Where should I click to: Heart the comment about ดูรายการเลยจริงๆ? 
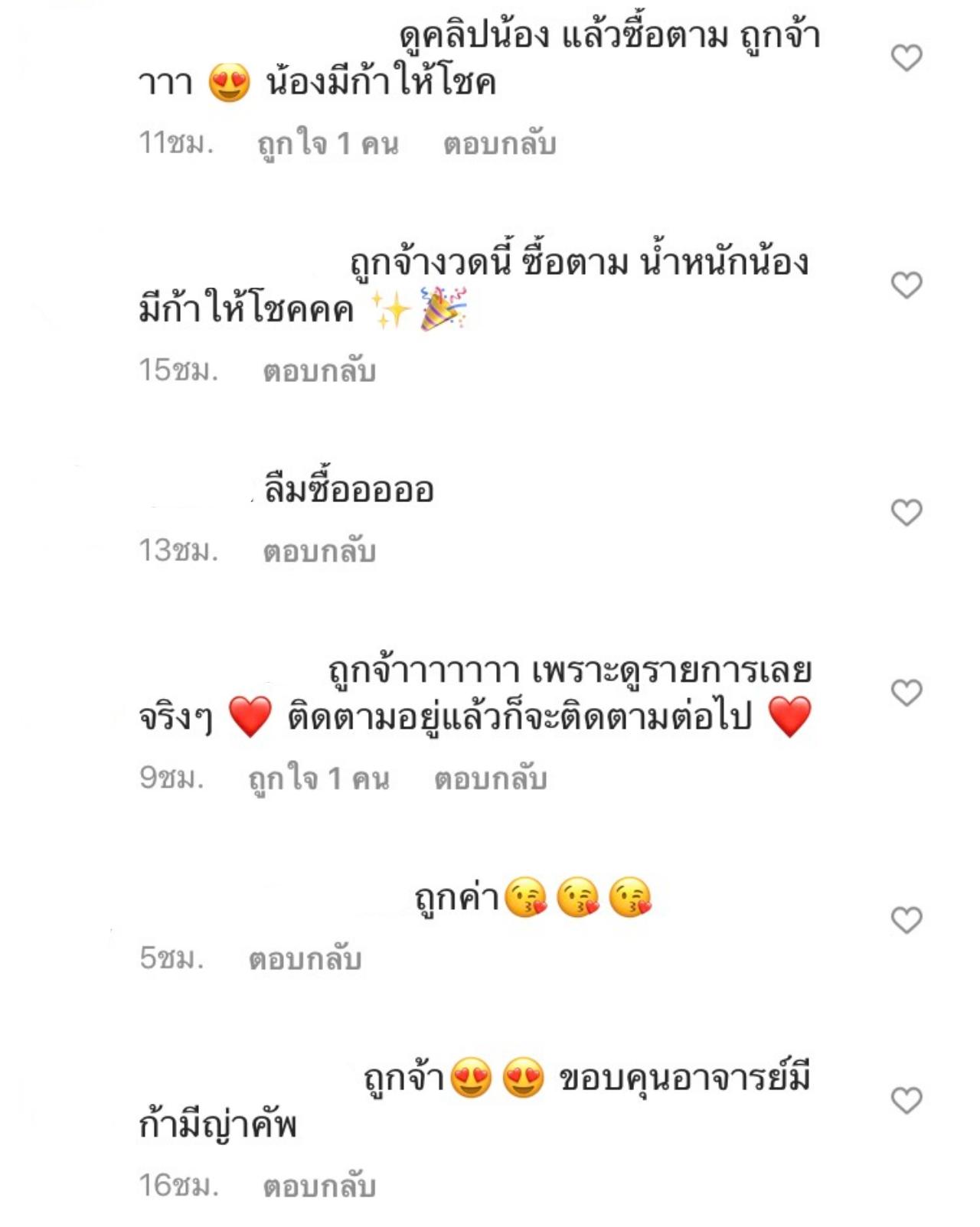906,693
